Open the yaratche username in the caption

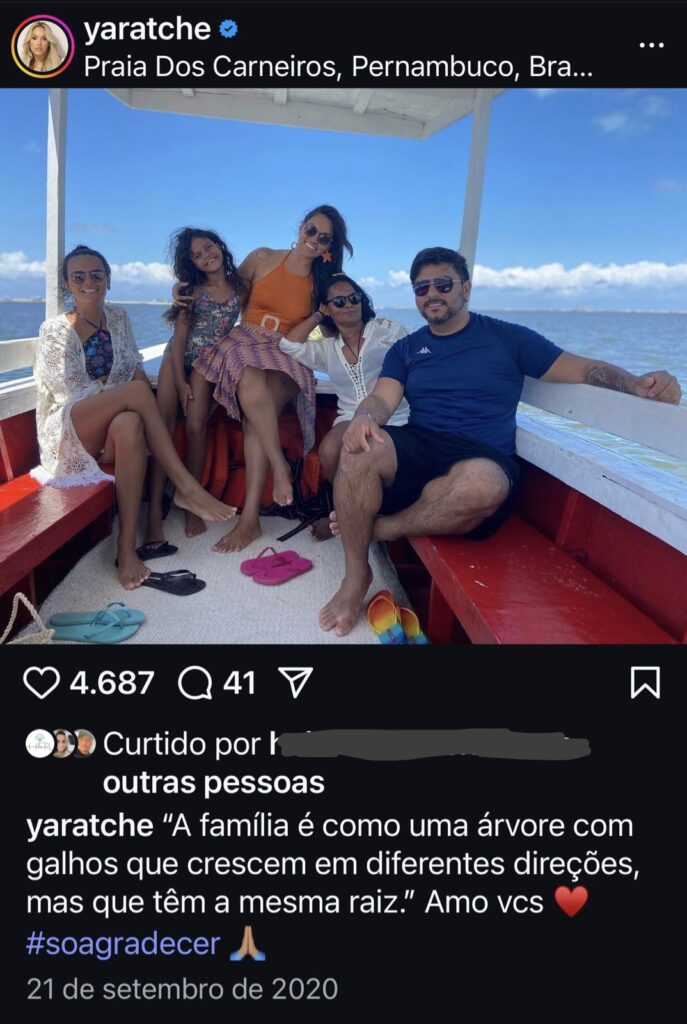[x=90, y=826]
